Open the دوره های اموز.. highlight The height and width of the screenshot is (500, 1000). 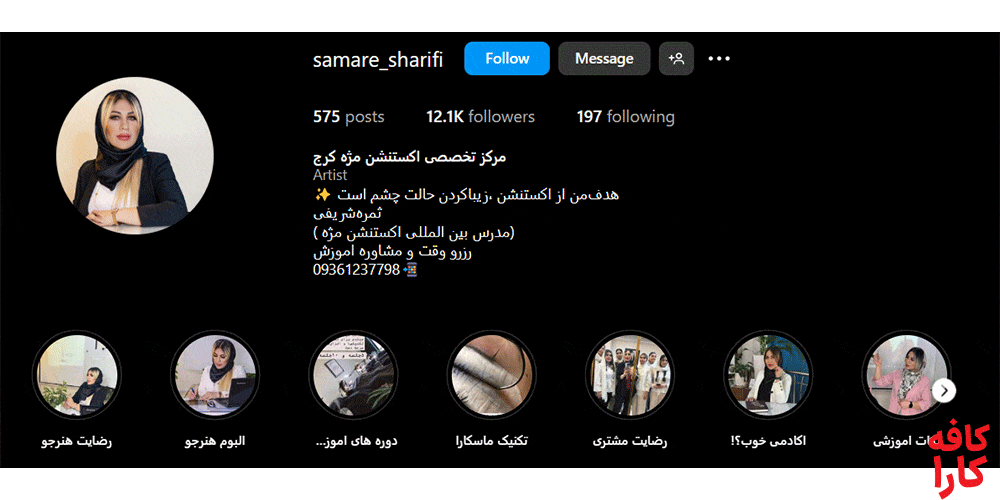click(353, 376)
